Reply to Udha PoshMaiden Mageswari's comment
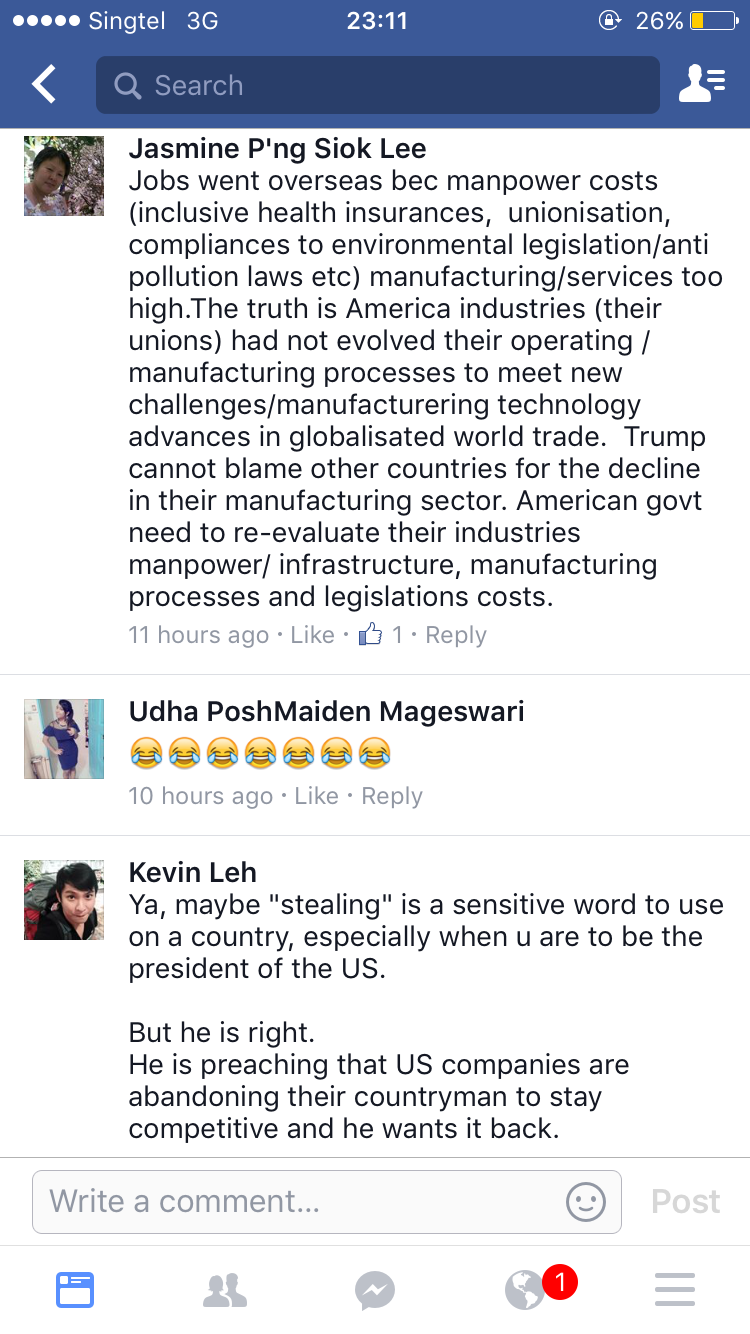The width and height of the screenshot is (750, 1334). tap(392, 796)
